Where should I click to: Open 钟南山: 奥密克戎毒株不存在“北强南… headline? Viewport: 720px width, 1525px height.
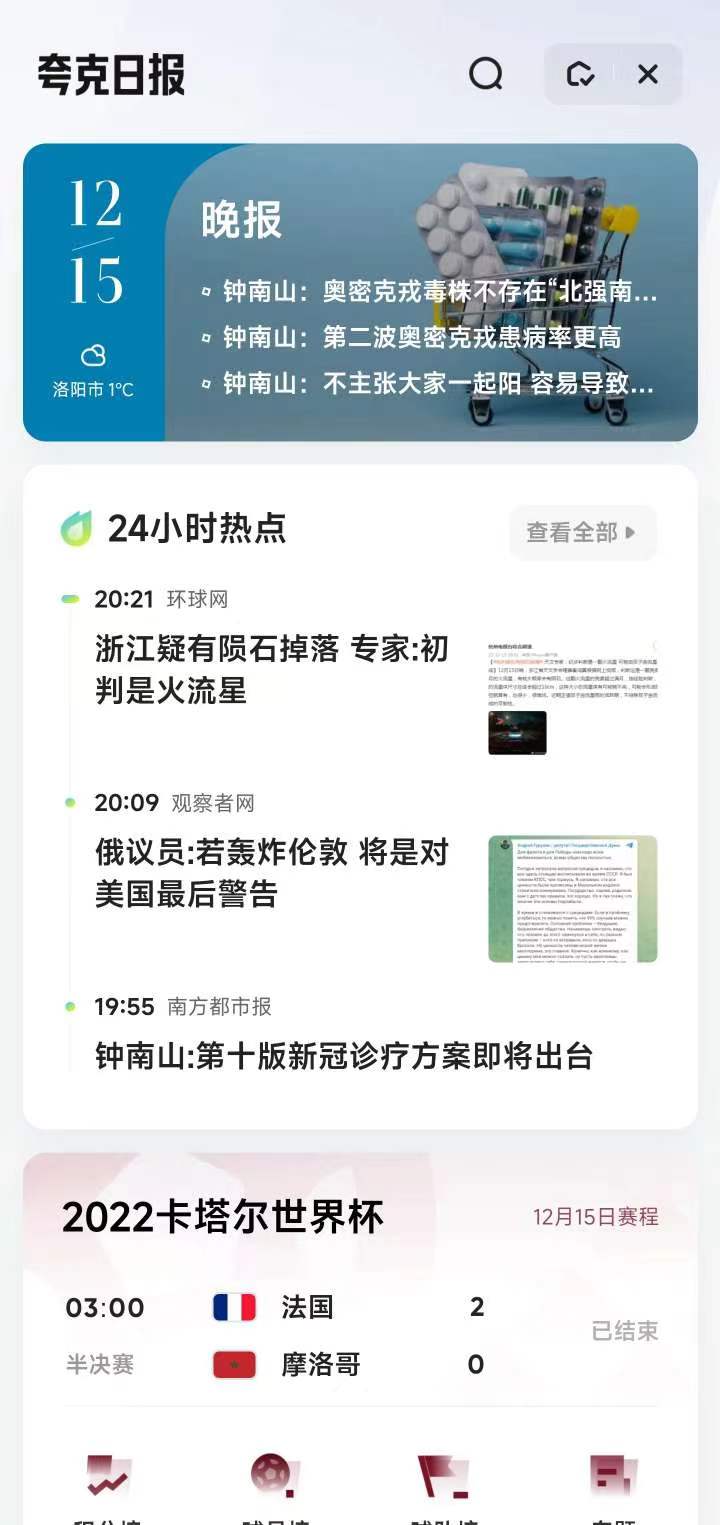click(440, 292)
